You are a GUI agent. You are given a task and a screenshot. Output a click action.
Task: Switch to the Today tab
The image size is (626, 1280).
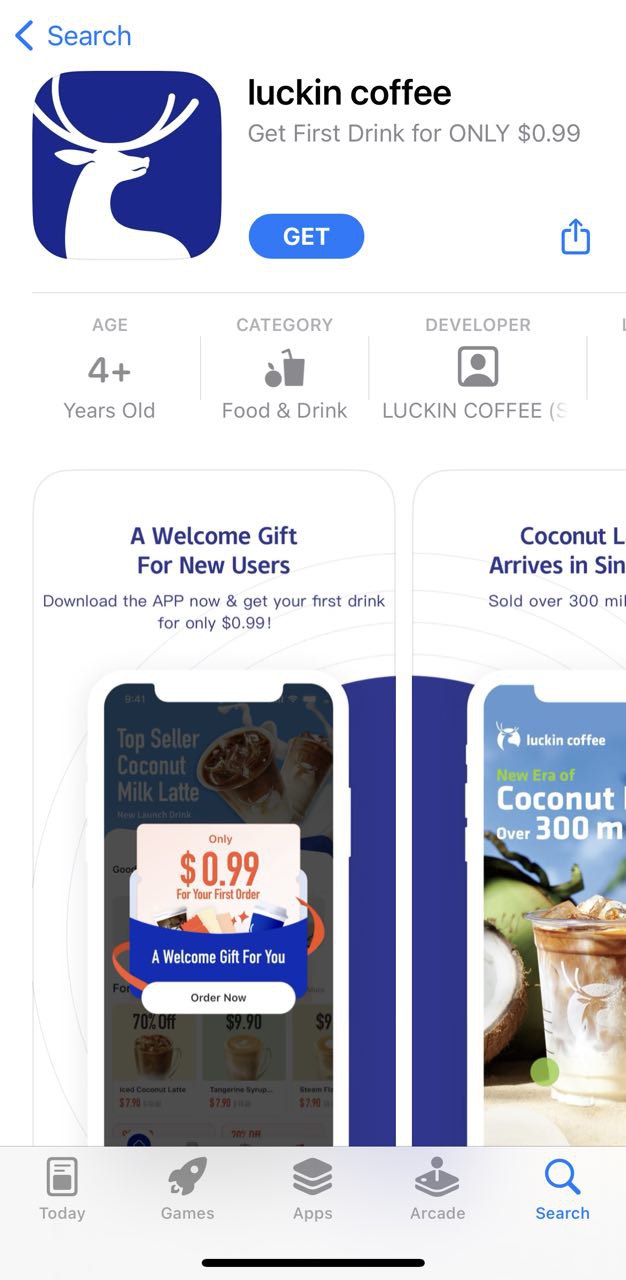click(x=62, y=1190)
